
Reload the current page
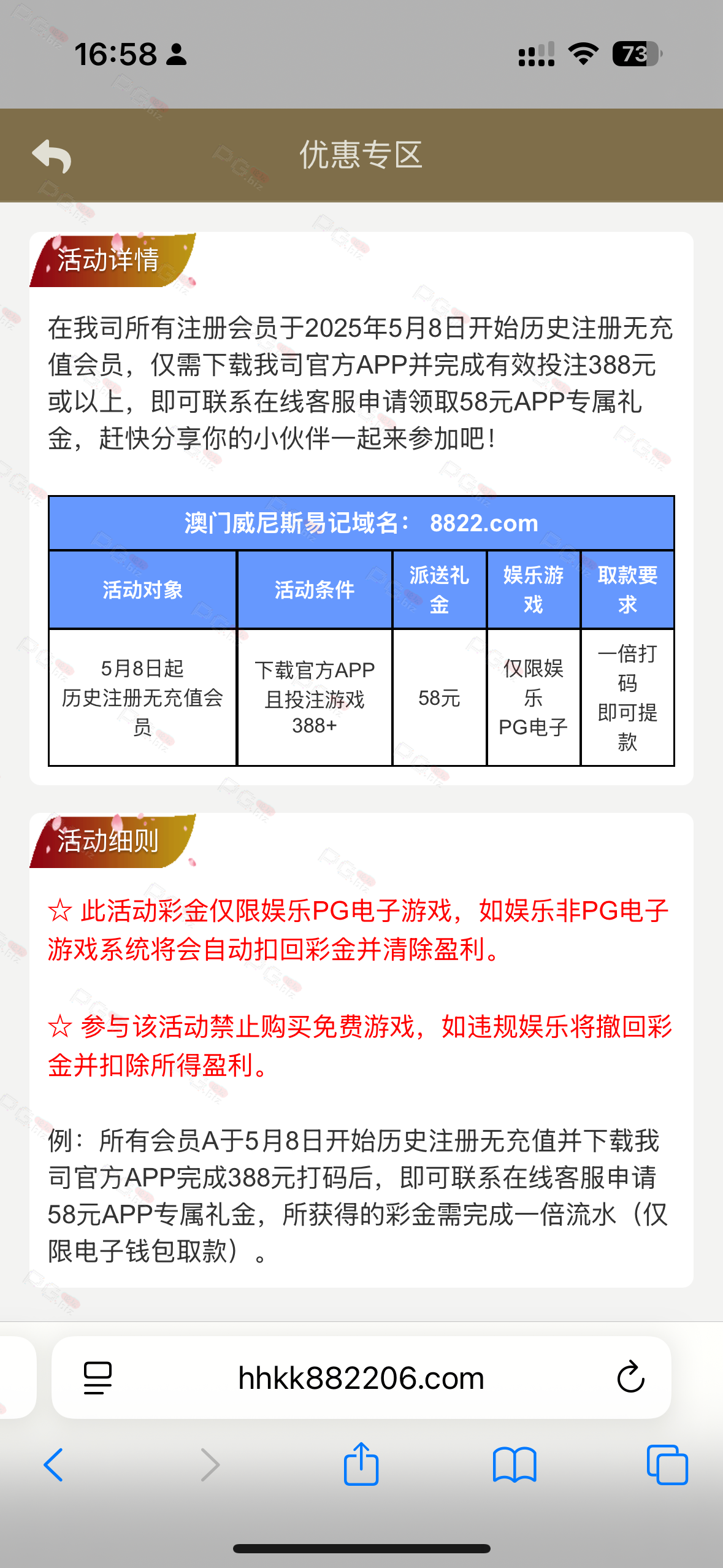[630, 1378]
